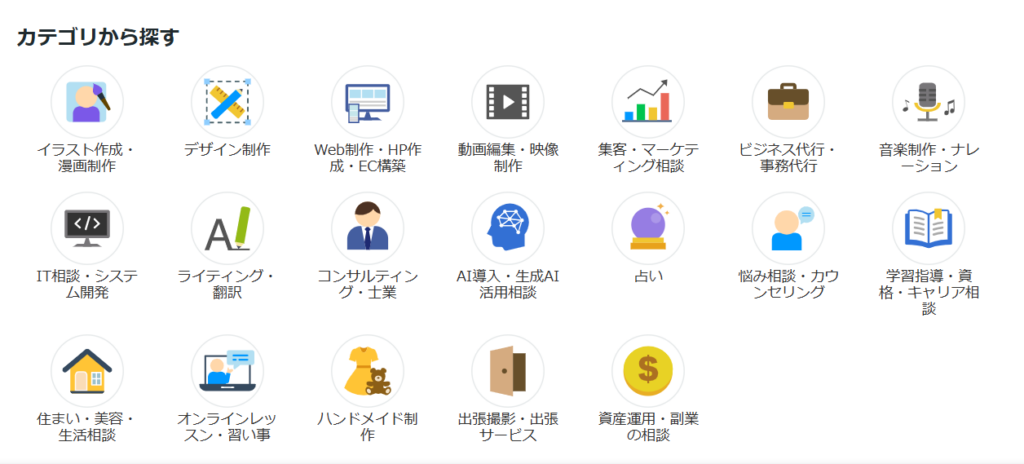Open 資産運用・副業の相談 category
The height and width of the screenshot is (464, 1024).
click(648, 371)
